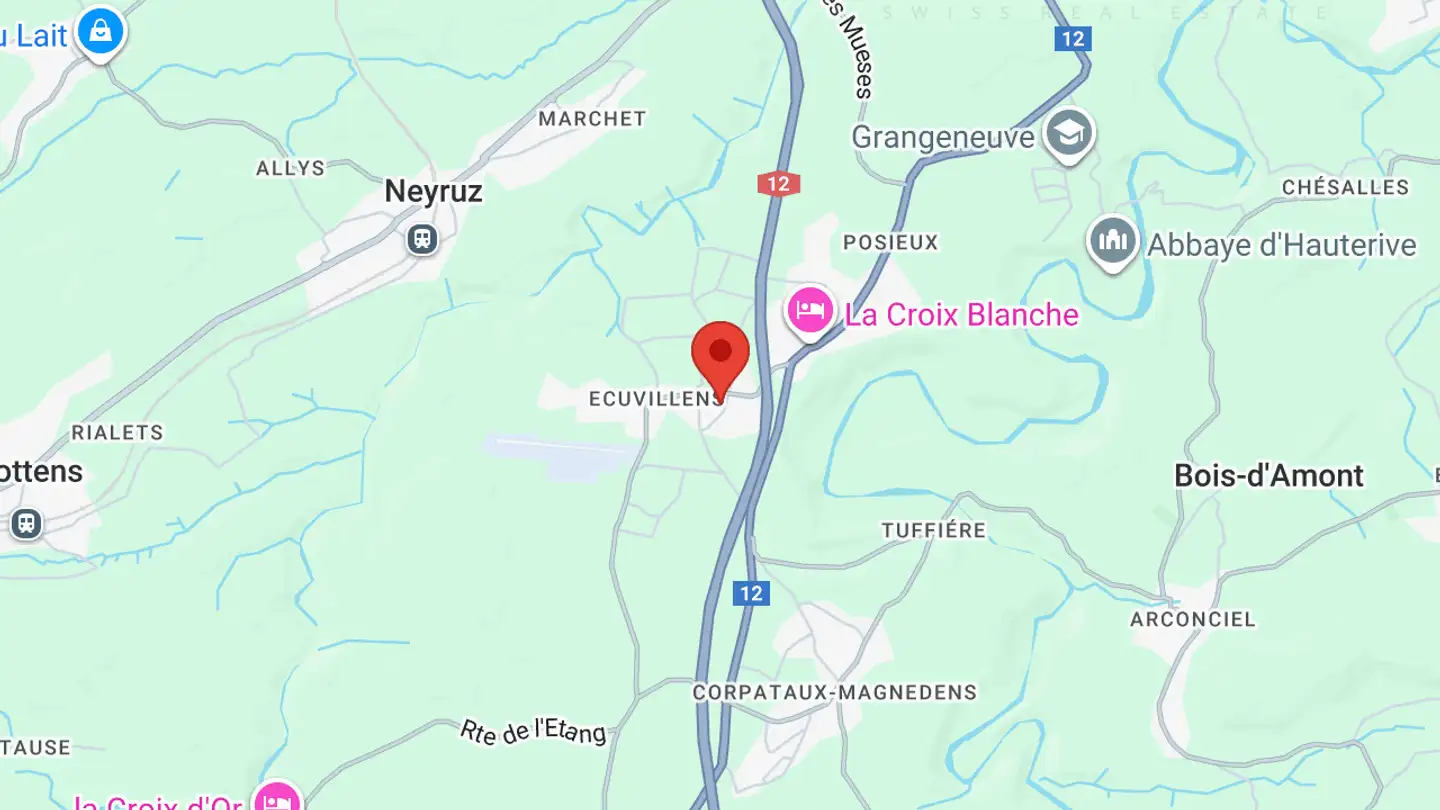Open the La Croix Blanche hotel marker
Screen dimensions: 1440x810
[810, 310]
